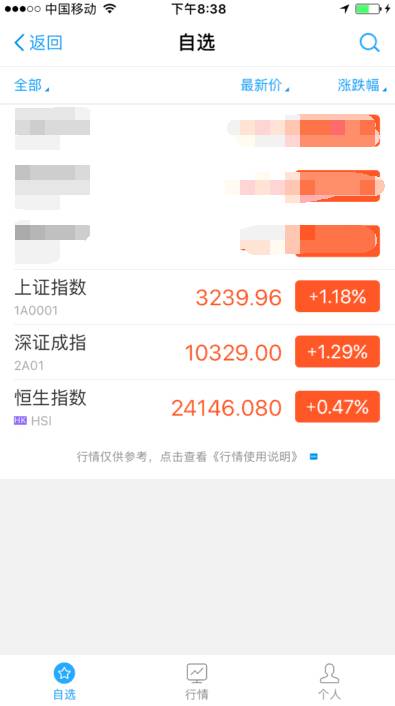Viewport: 395px width, 706px height.
Task: Open 深证成指 index details
Action: 197,352
